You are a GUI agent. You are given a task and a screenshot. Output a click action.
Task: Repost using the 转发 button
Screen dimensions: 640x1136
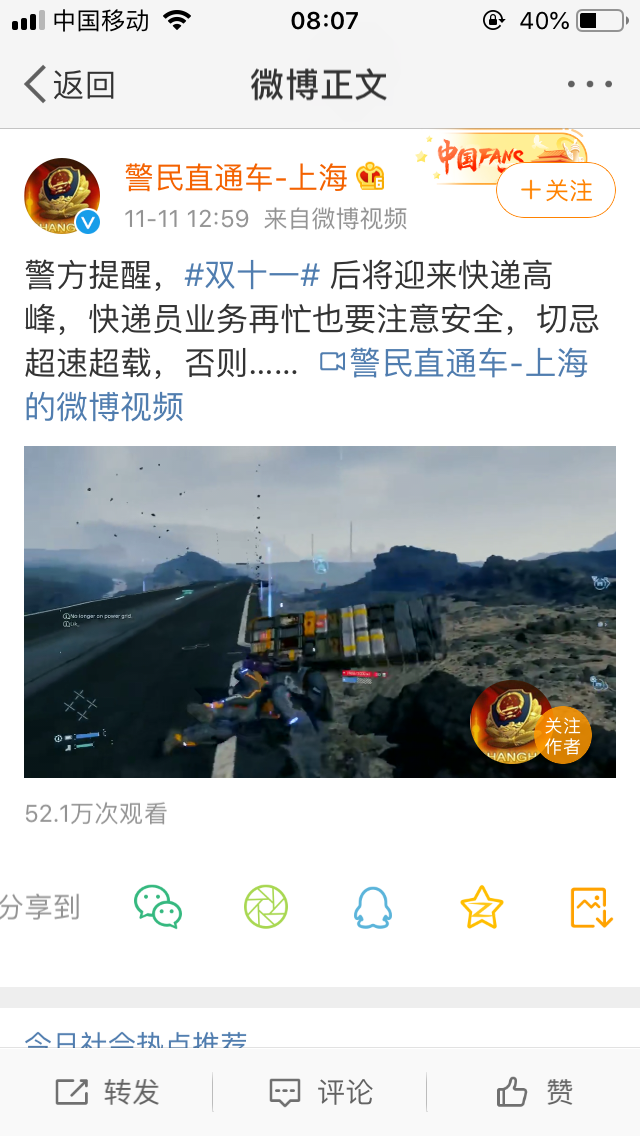107,1092
